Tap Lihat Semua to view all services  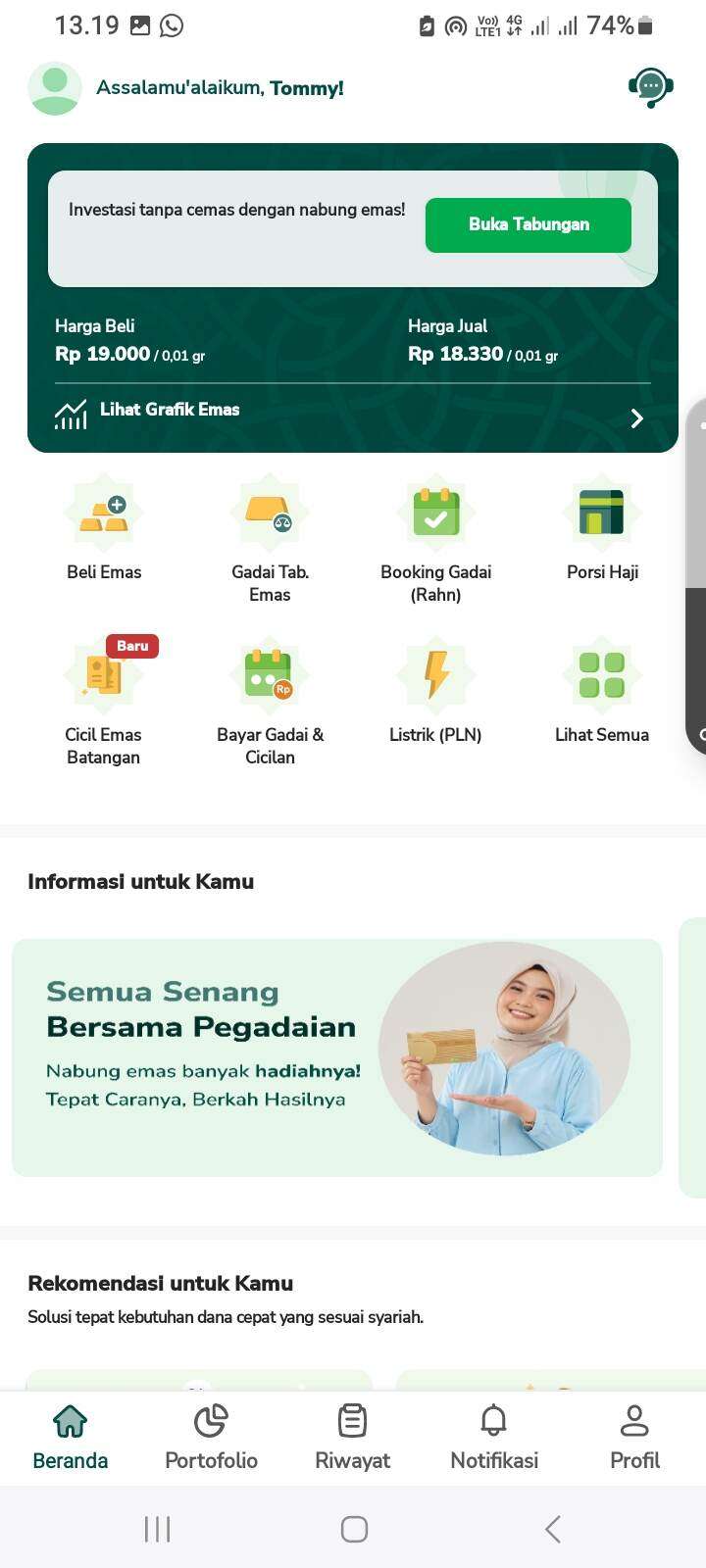[x=602, y=692]
